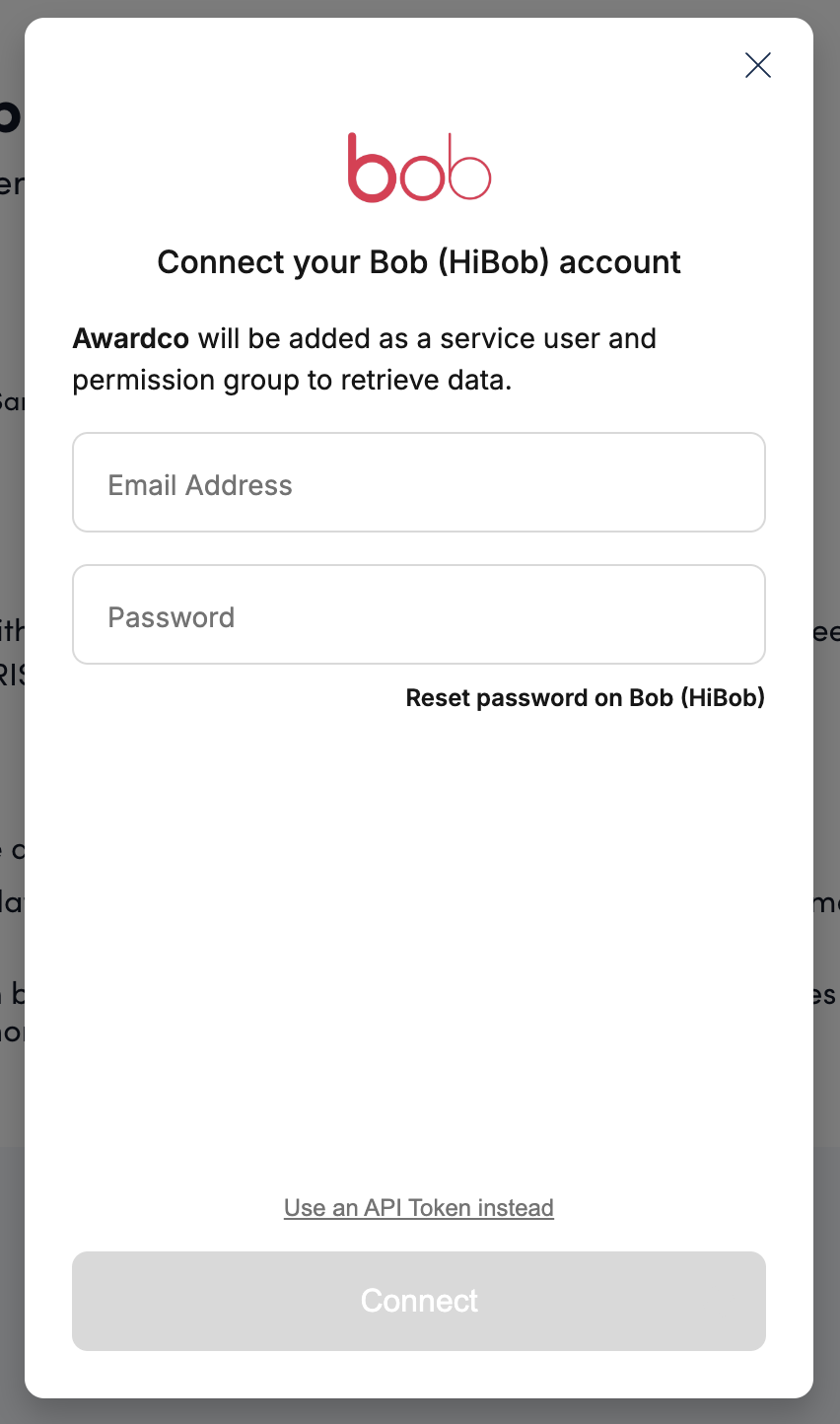Viewport: 840px width, 1424px height.
Task: Choose Use an API Token instead
Action: (x=419, y=1208)
